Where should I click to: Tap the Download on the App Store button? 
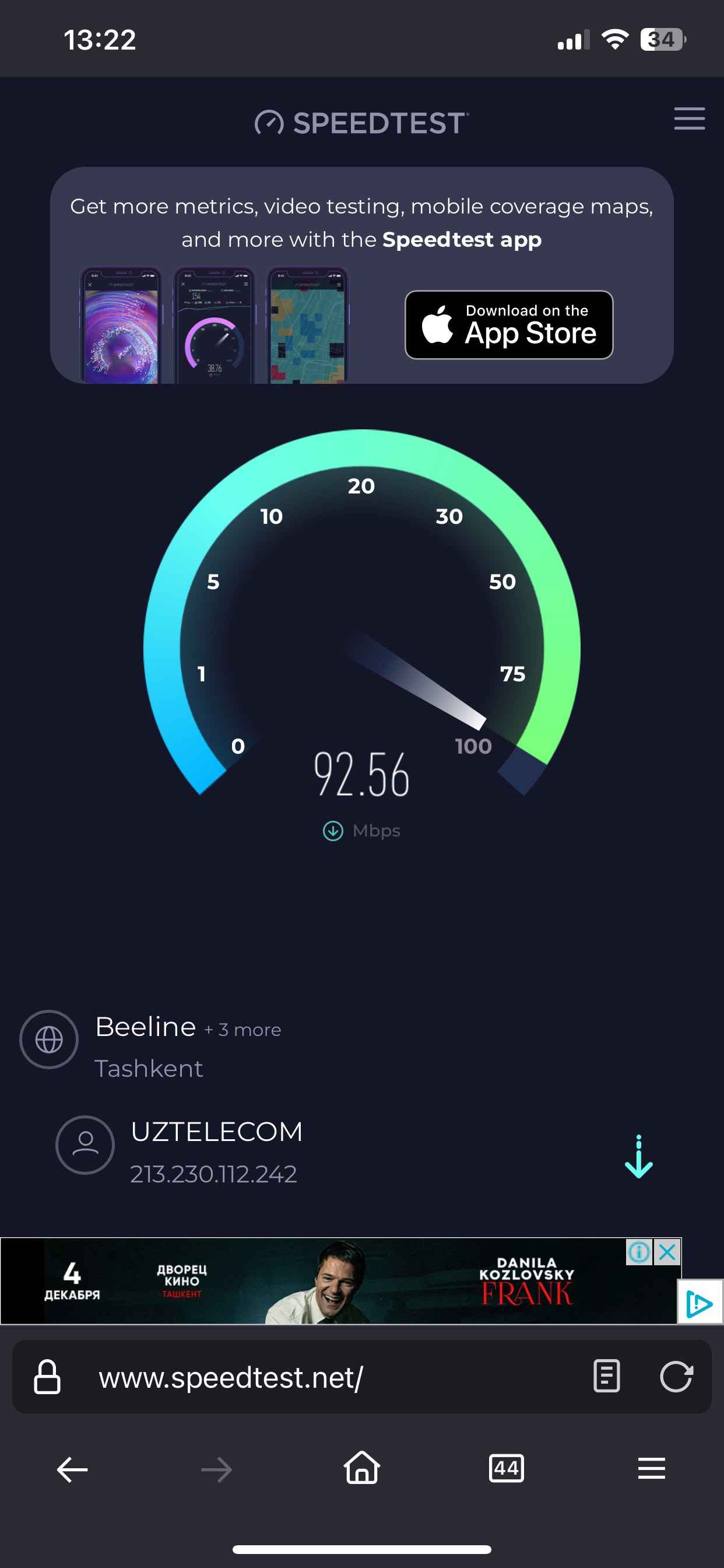[509, 325]
